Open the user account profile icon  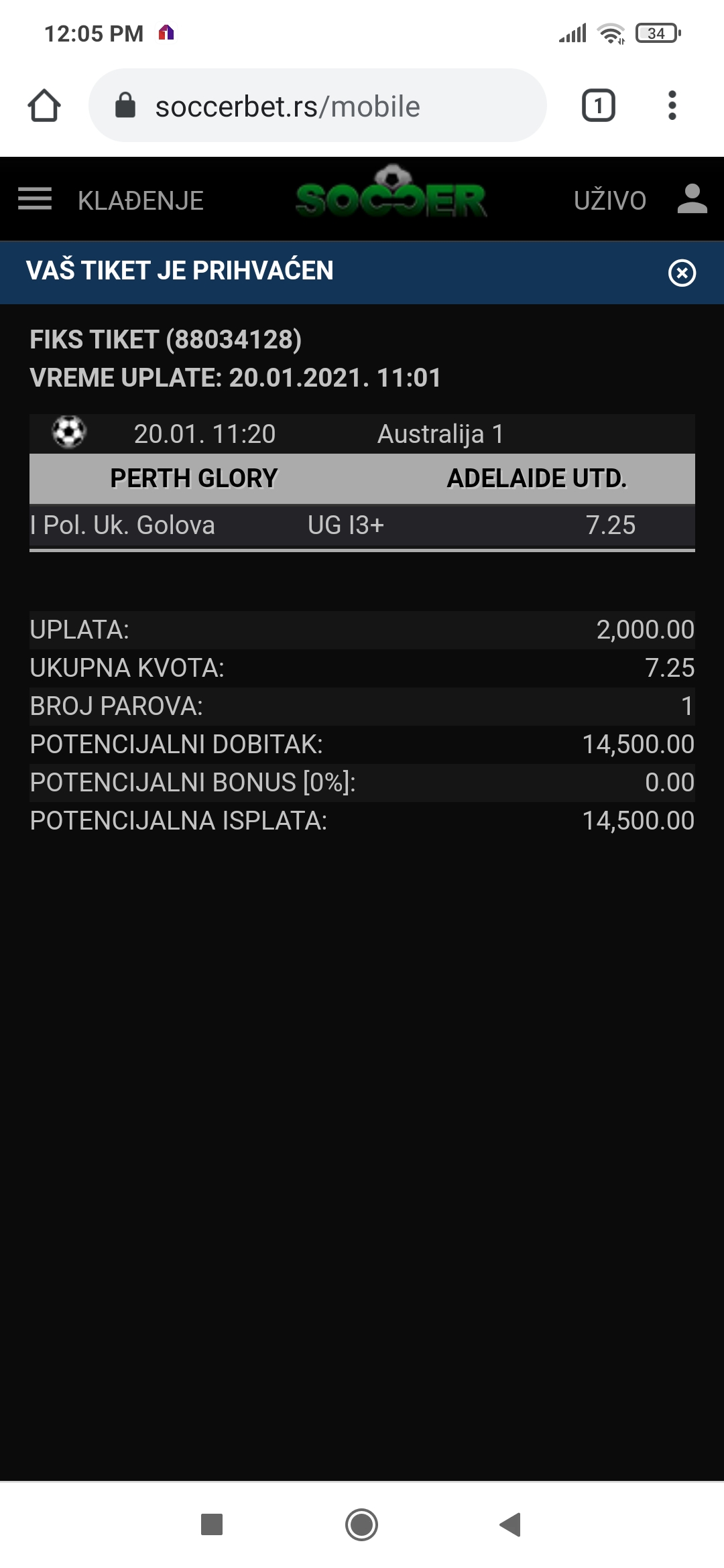click(x=692, y=199)
